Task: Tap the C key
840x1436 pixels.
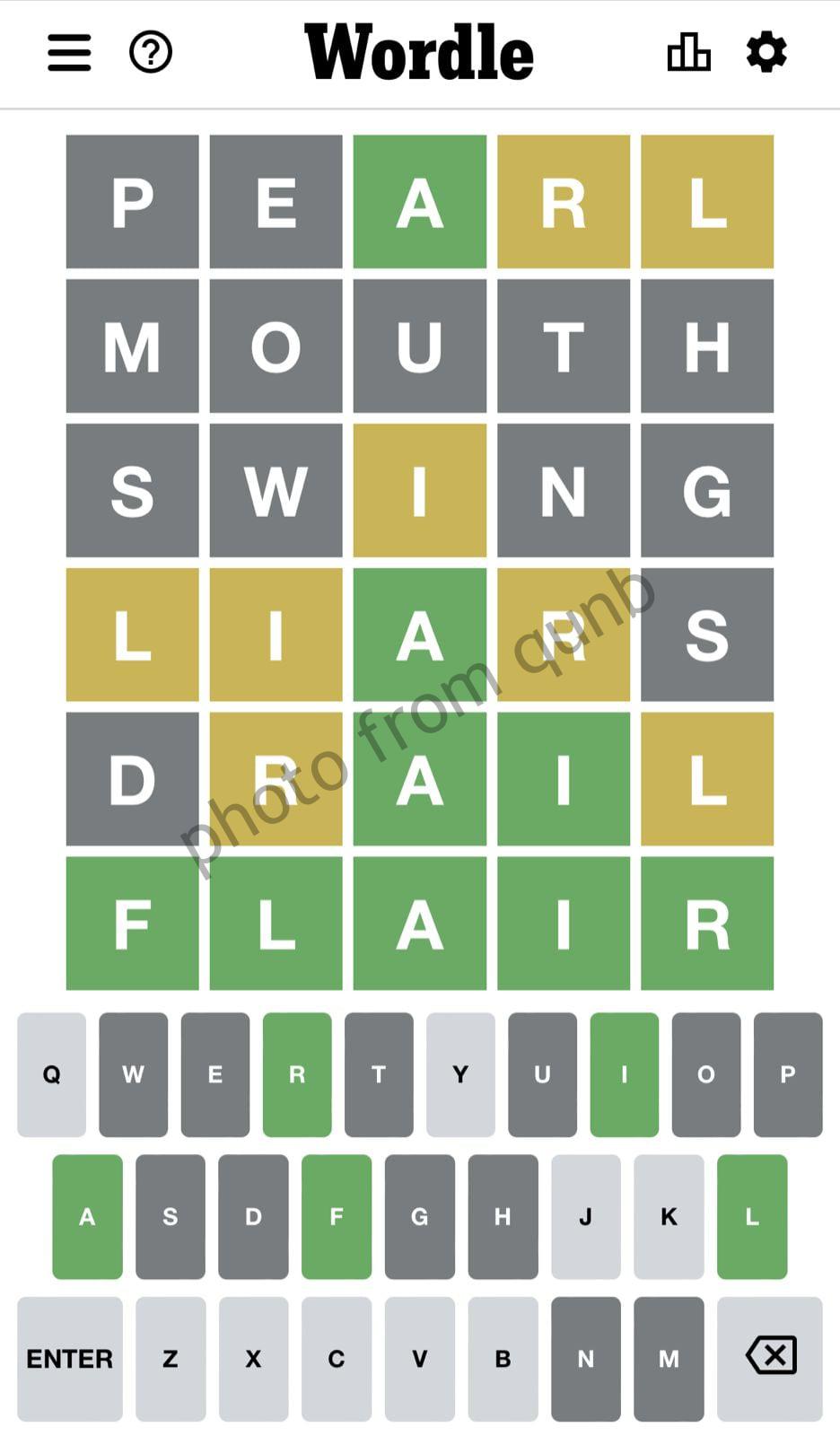Action: point(337,1358)
